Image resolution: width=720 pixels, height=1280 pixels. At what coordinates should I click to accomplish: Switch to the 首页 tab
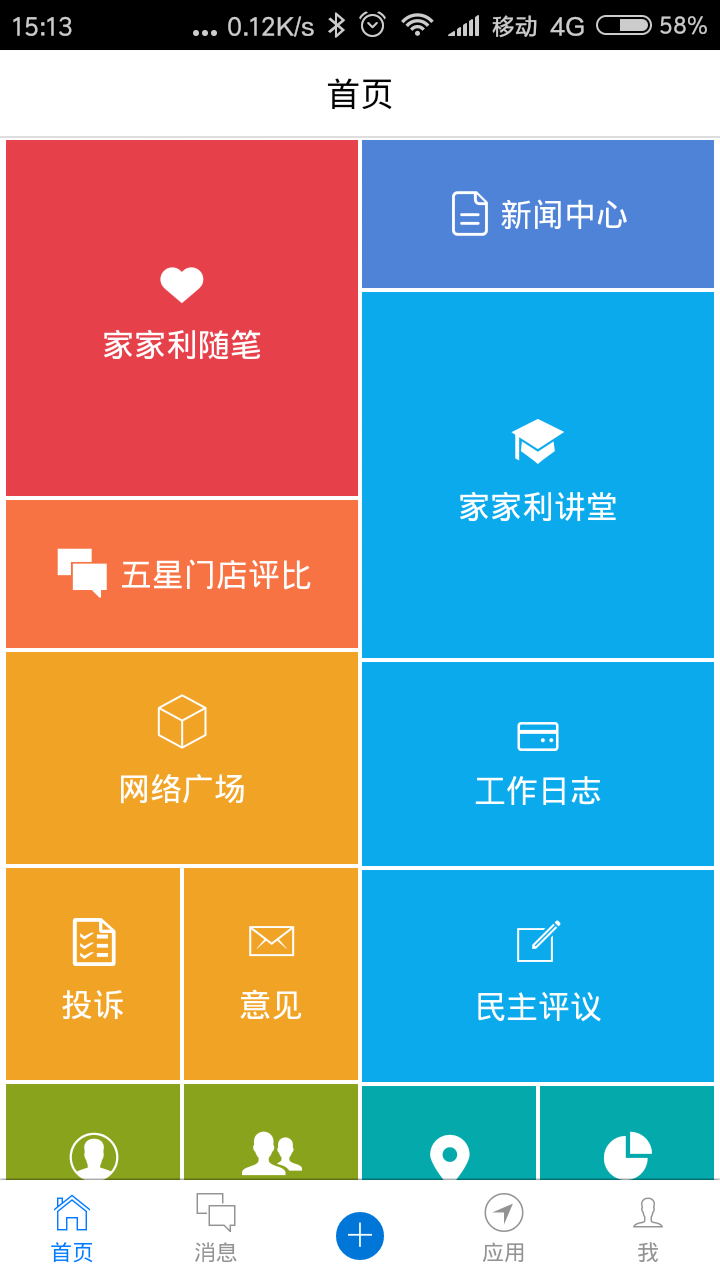tap(72, 1230)
